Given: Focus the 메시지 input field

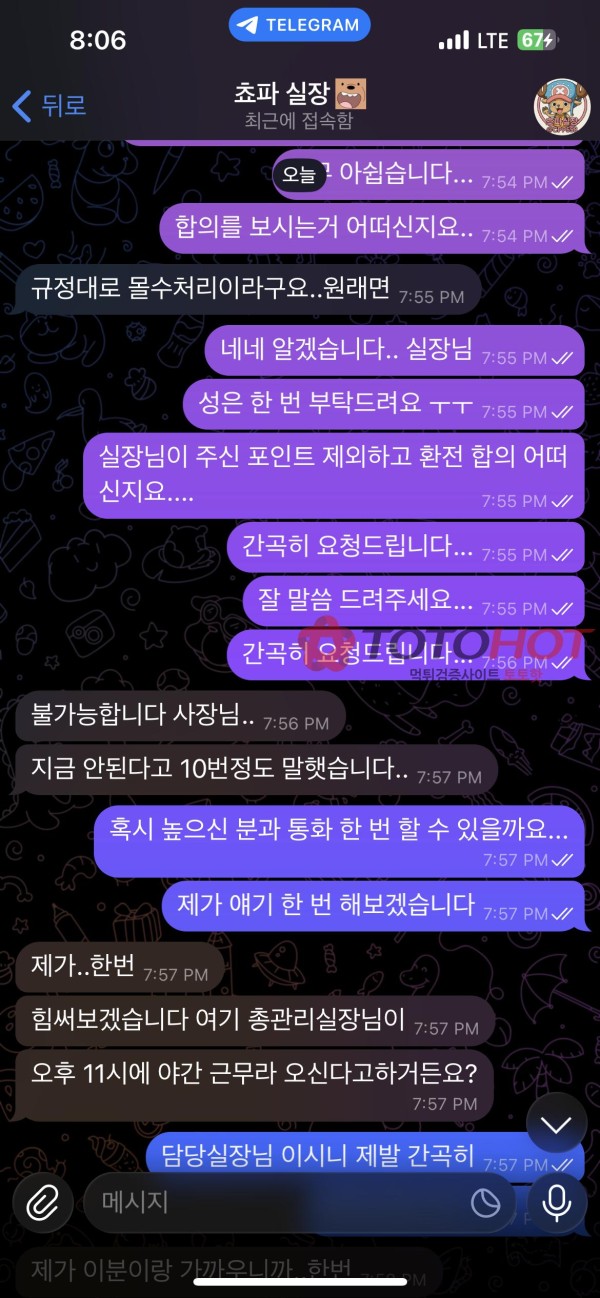Looking at the screenshot, I should point(280,1201).
